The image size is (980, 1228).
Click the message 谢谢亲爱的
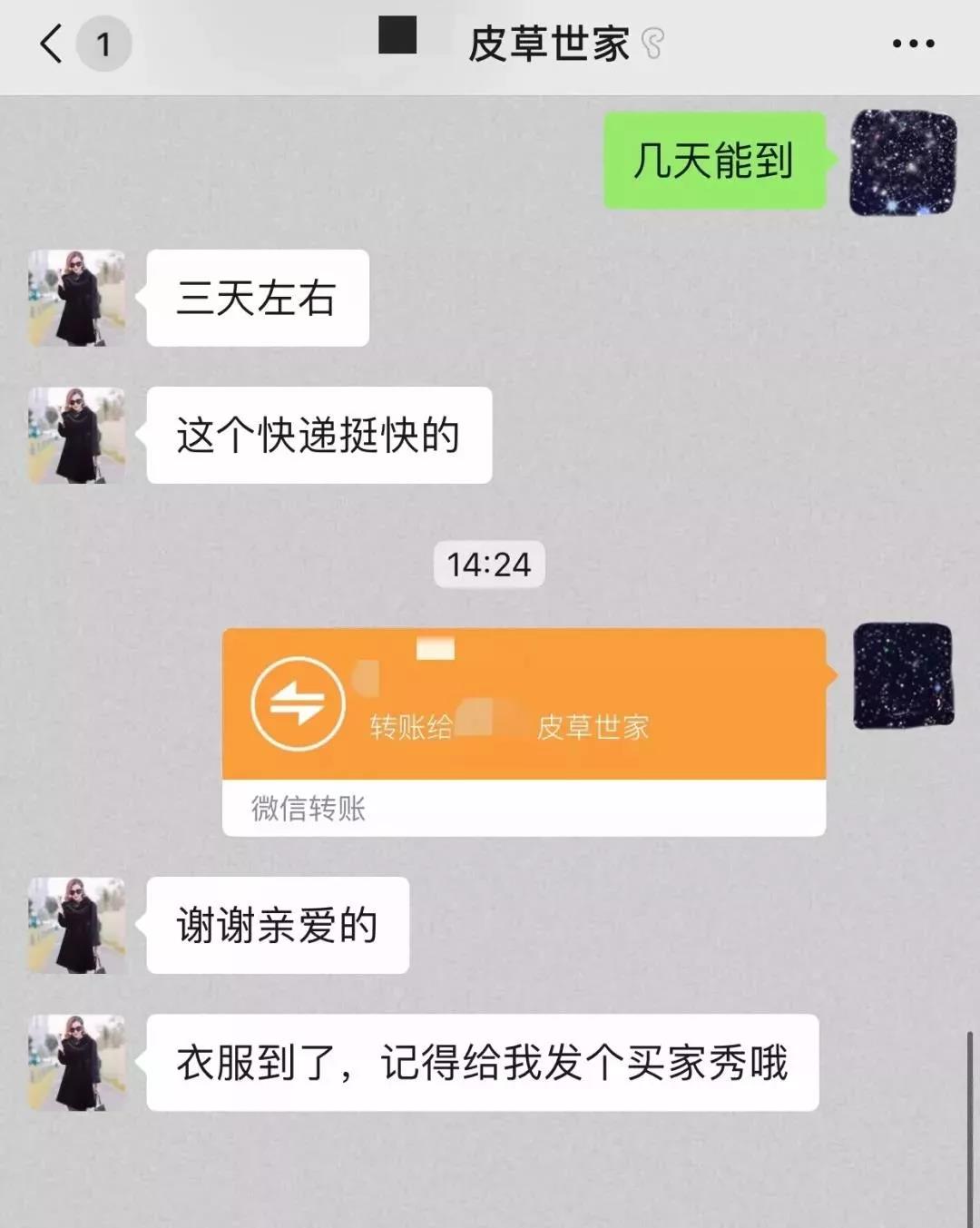(x=279, y=924)
